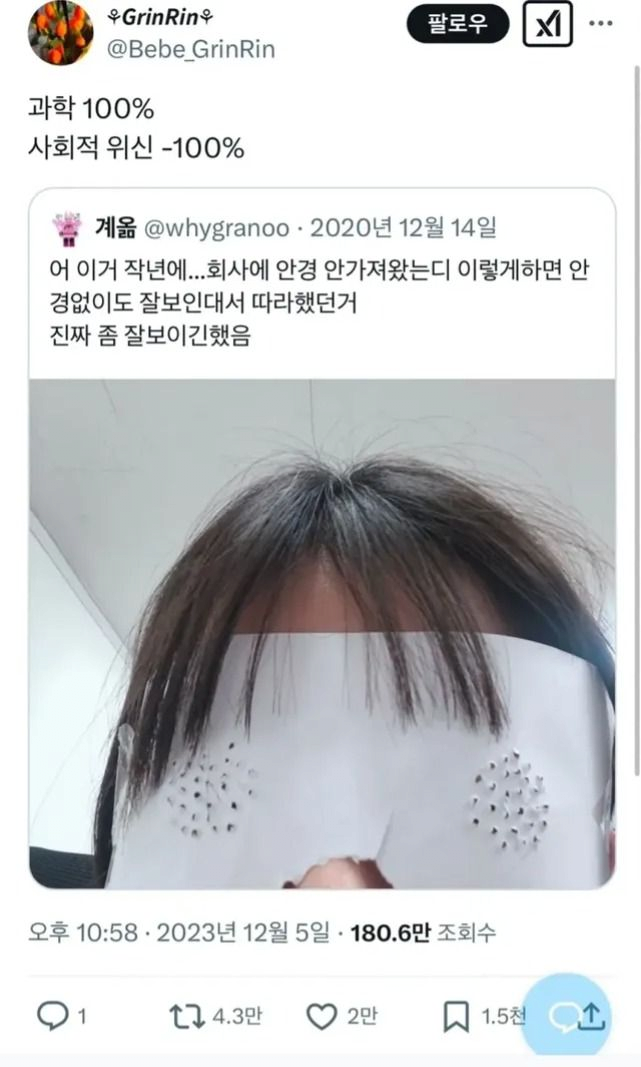
Task: Open the Grok xI icon
Action: pos(548,24)
